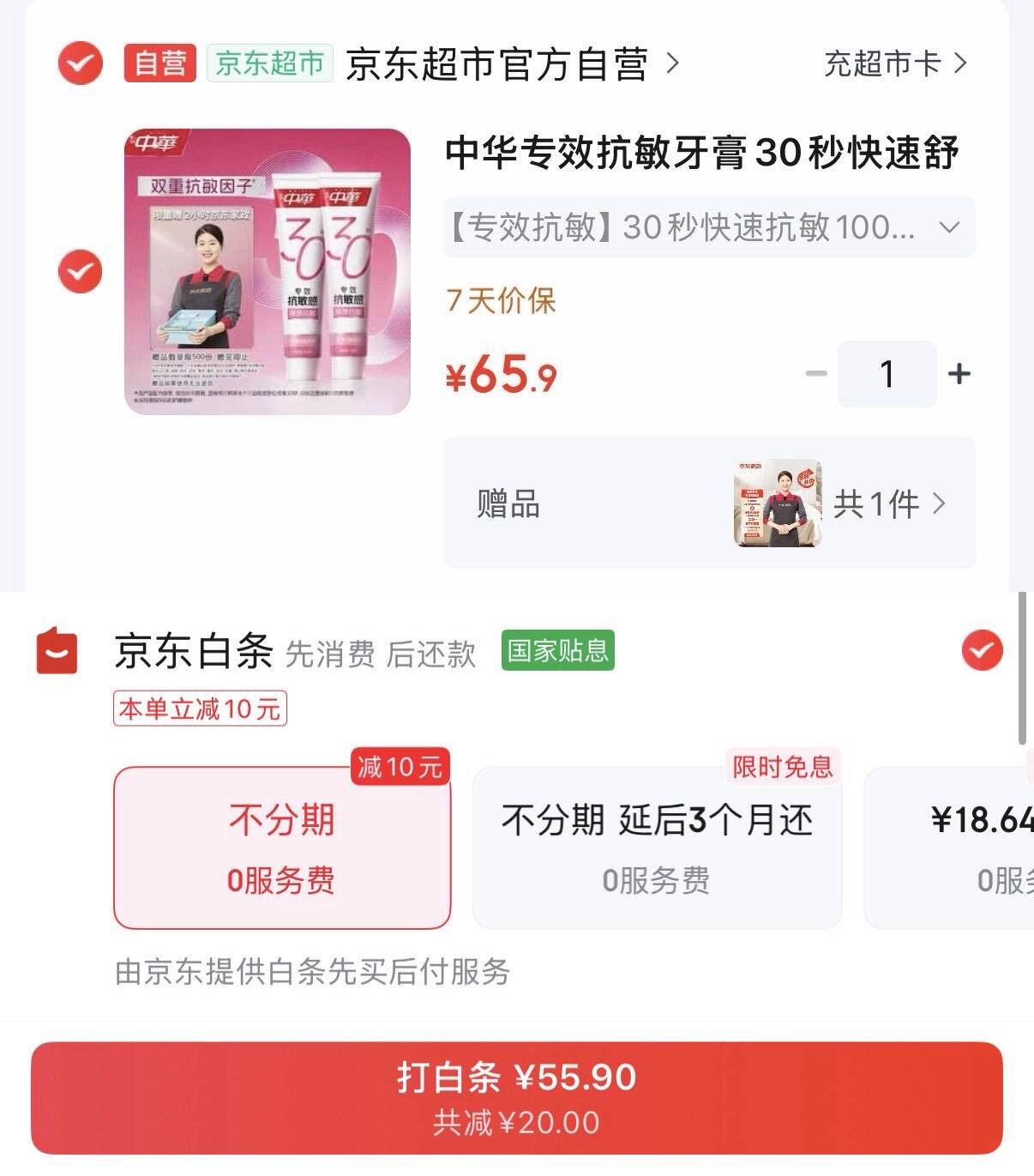This screenshot has height=1176, width=1034.
Task: Toggle the 京东白条 payment checkbox
Action: (x=982, y=650)
